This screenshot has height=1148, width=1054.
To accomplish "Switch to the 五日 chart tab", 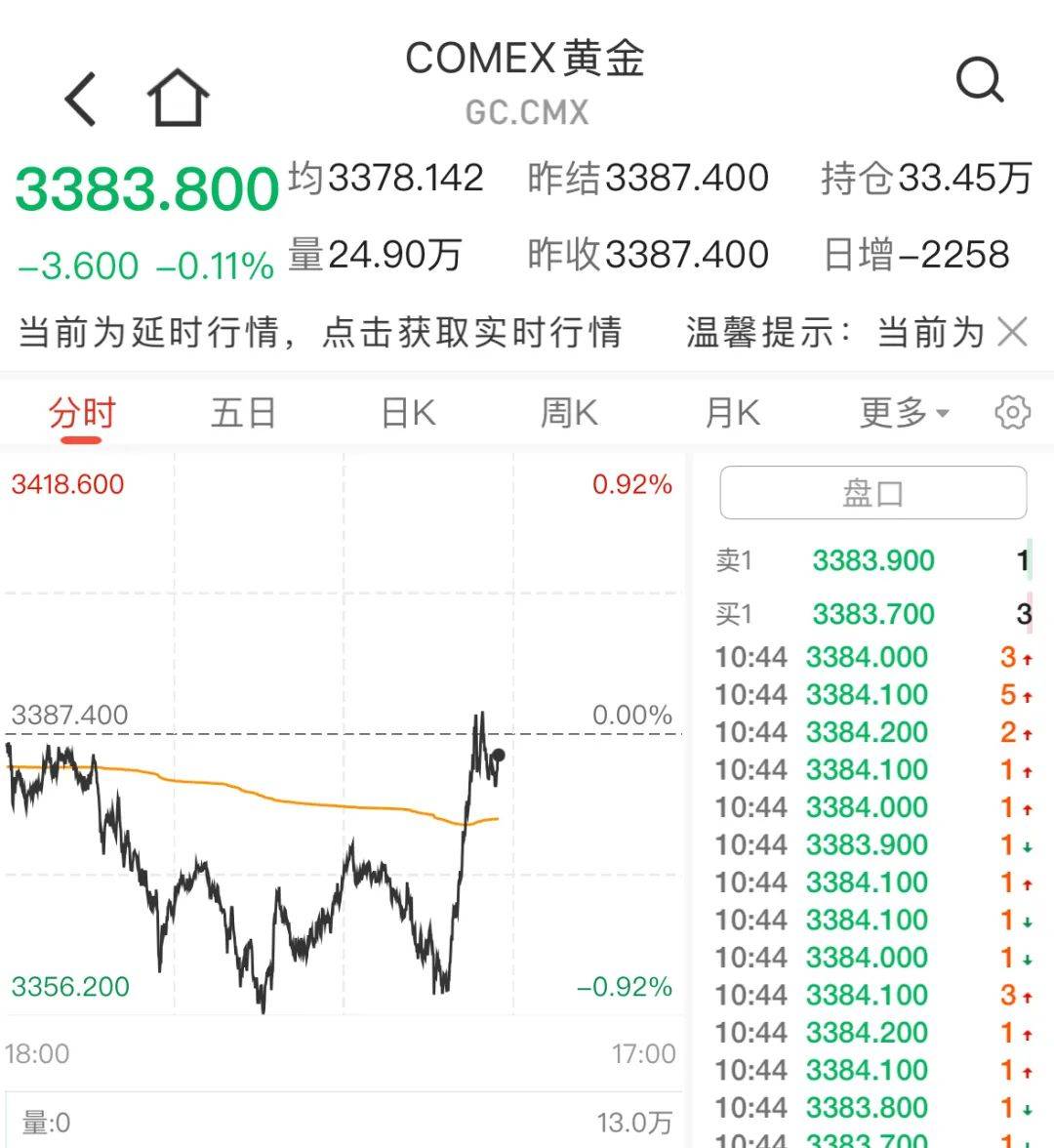I will 244,414.
